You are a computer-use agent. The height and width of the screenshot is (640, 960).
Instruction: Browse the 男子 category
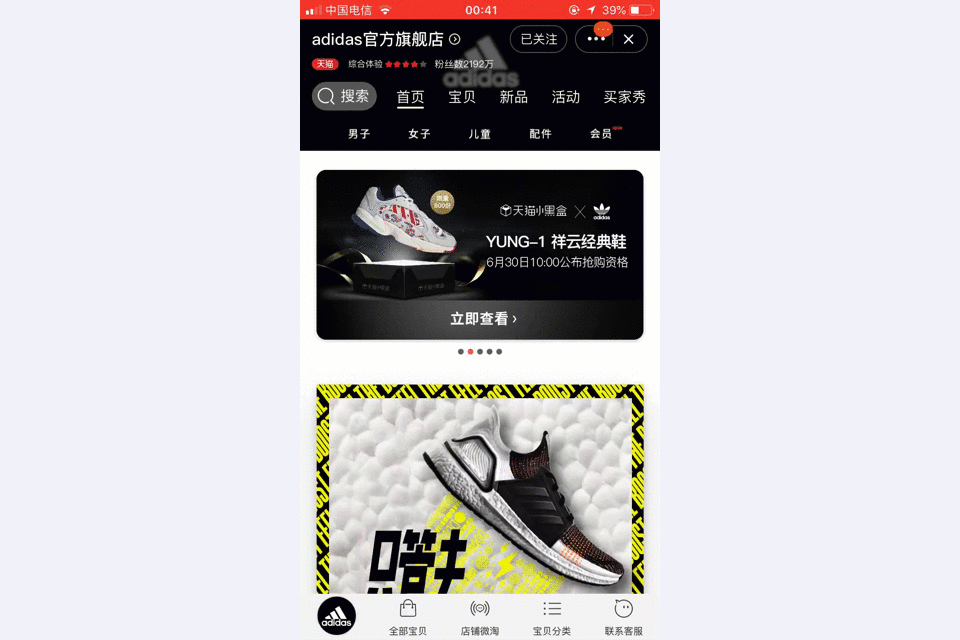point(359,134)
